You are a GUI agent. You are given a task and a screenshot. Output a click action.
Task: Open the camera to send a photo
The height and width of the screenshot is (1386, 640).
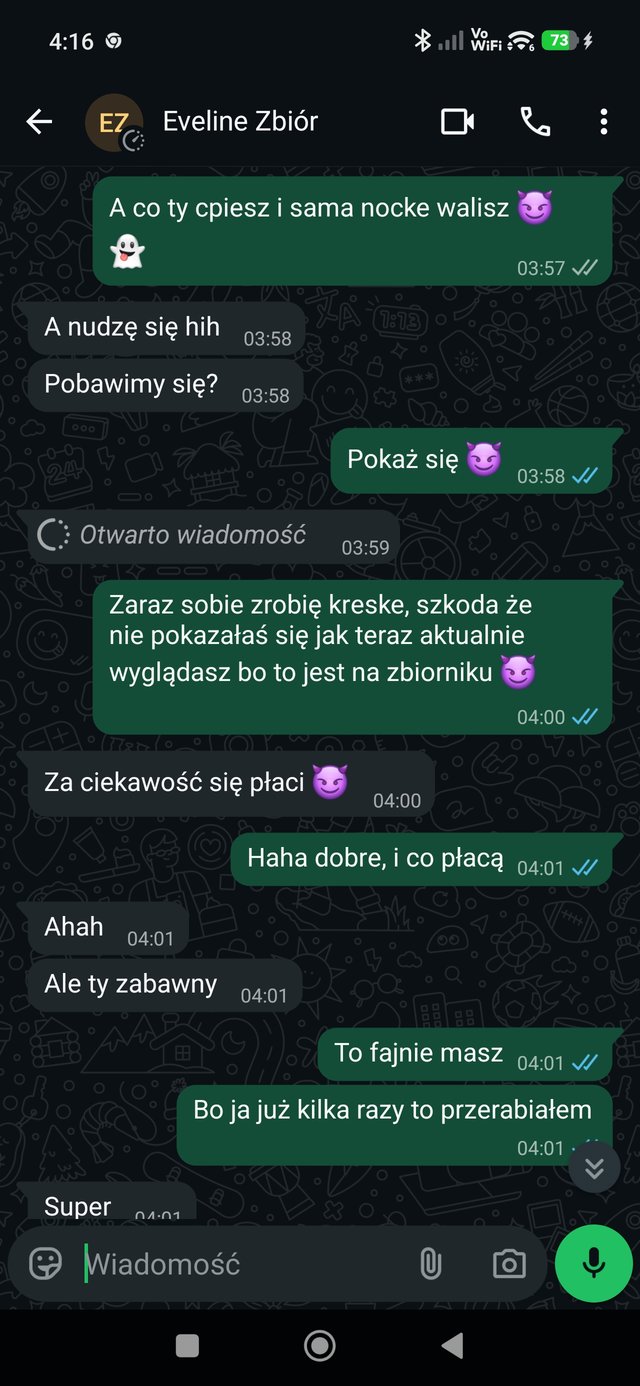tap(509, 1264)
